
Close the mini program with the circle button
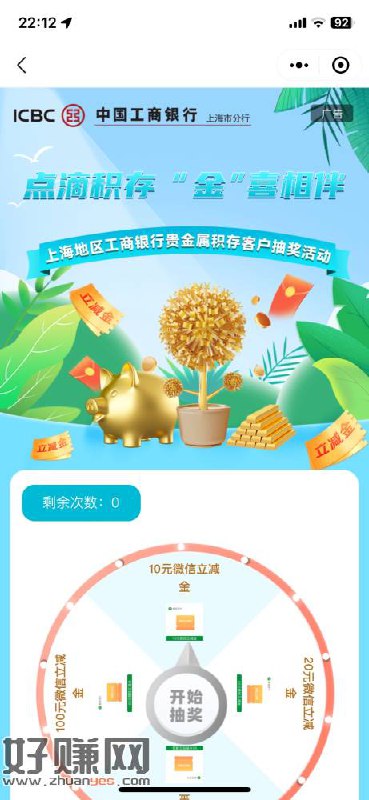(x=340, y=65)
